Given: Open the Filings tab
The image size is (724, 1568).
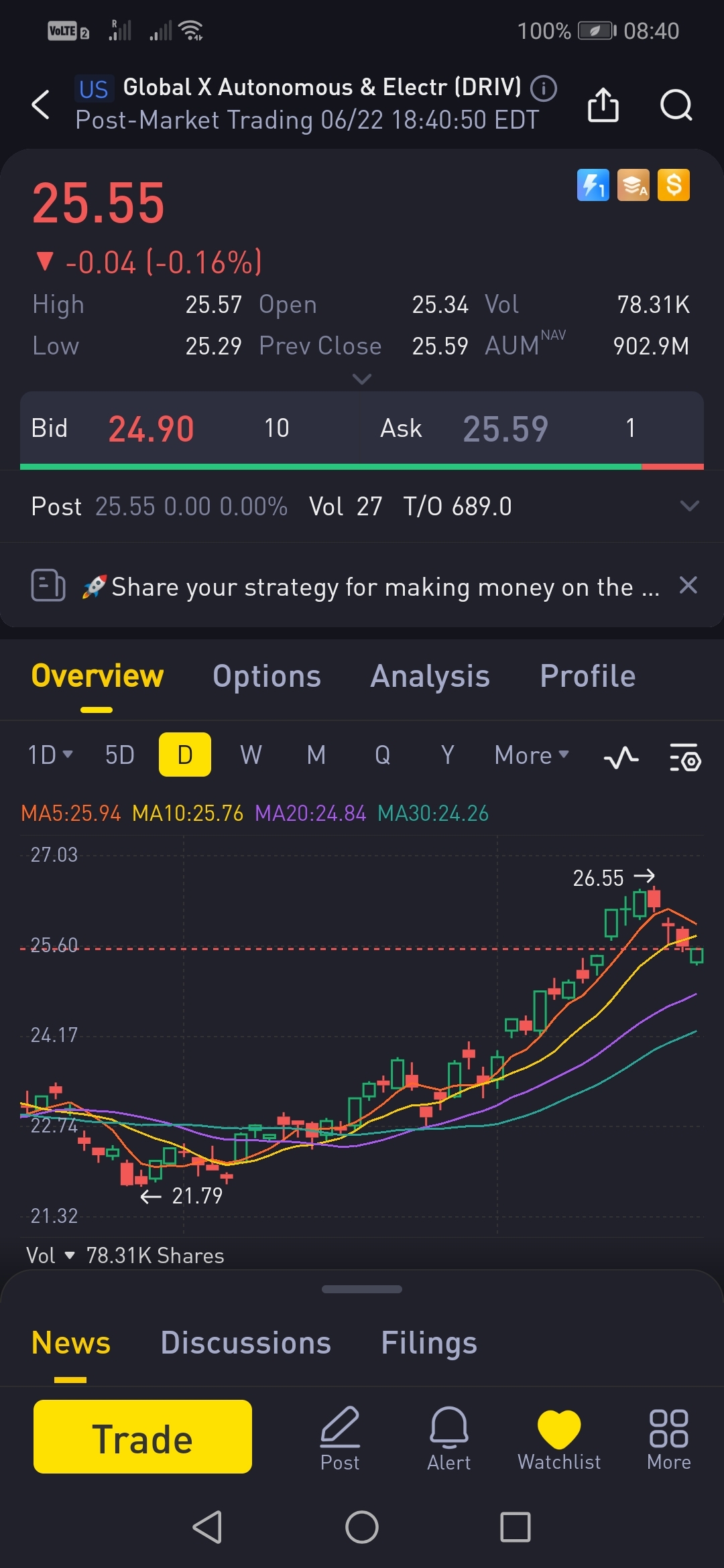Looking at the screenshot, I should [x=429, y=1343].
